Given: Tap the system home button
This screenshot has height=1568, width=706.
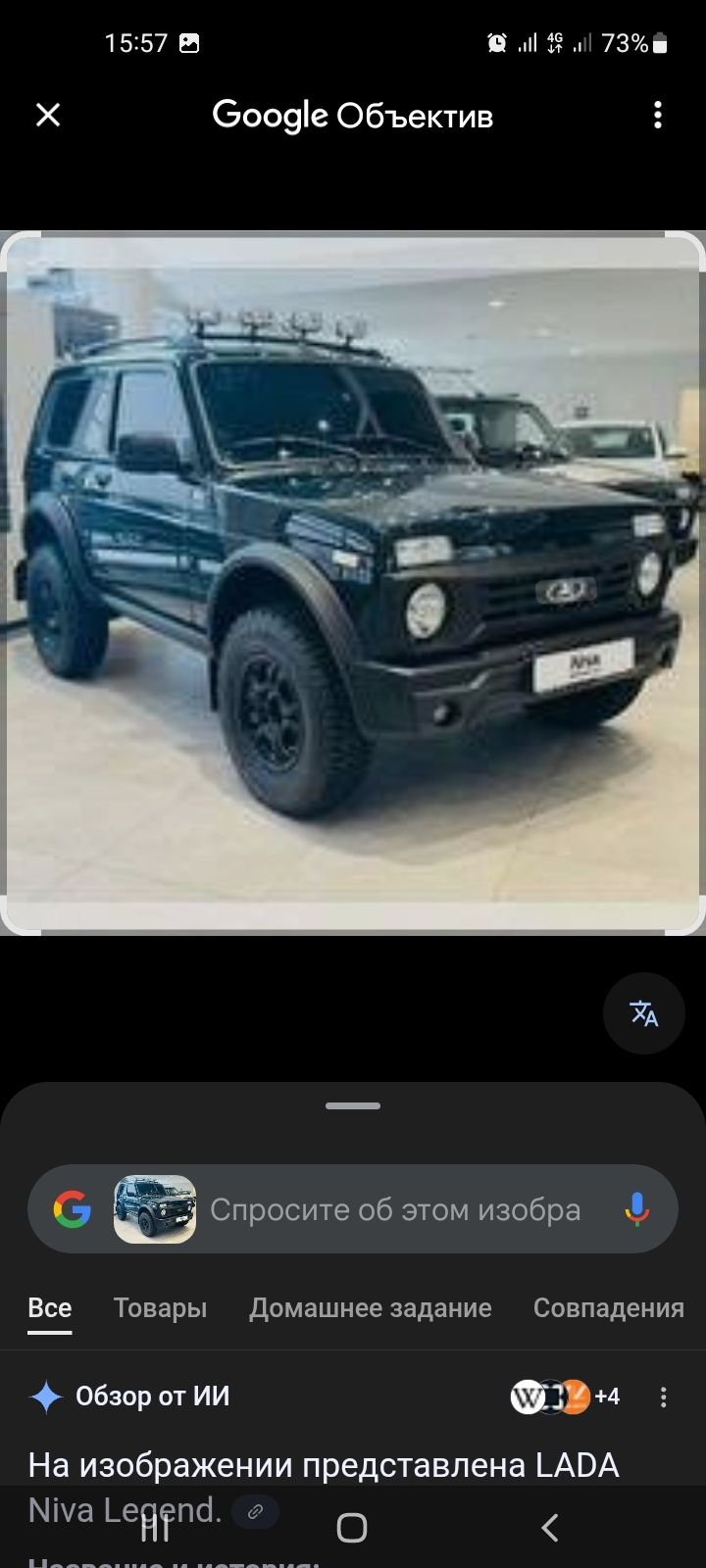Looking at the screenshot, I should tap(352, 1528).
